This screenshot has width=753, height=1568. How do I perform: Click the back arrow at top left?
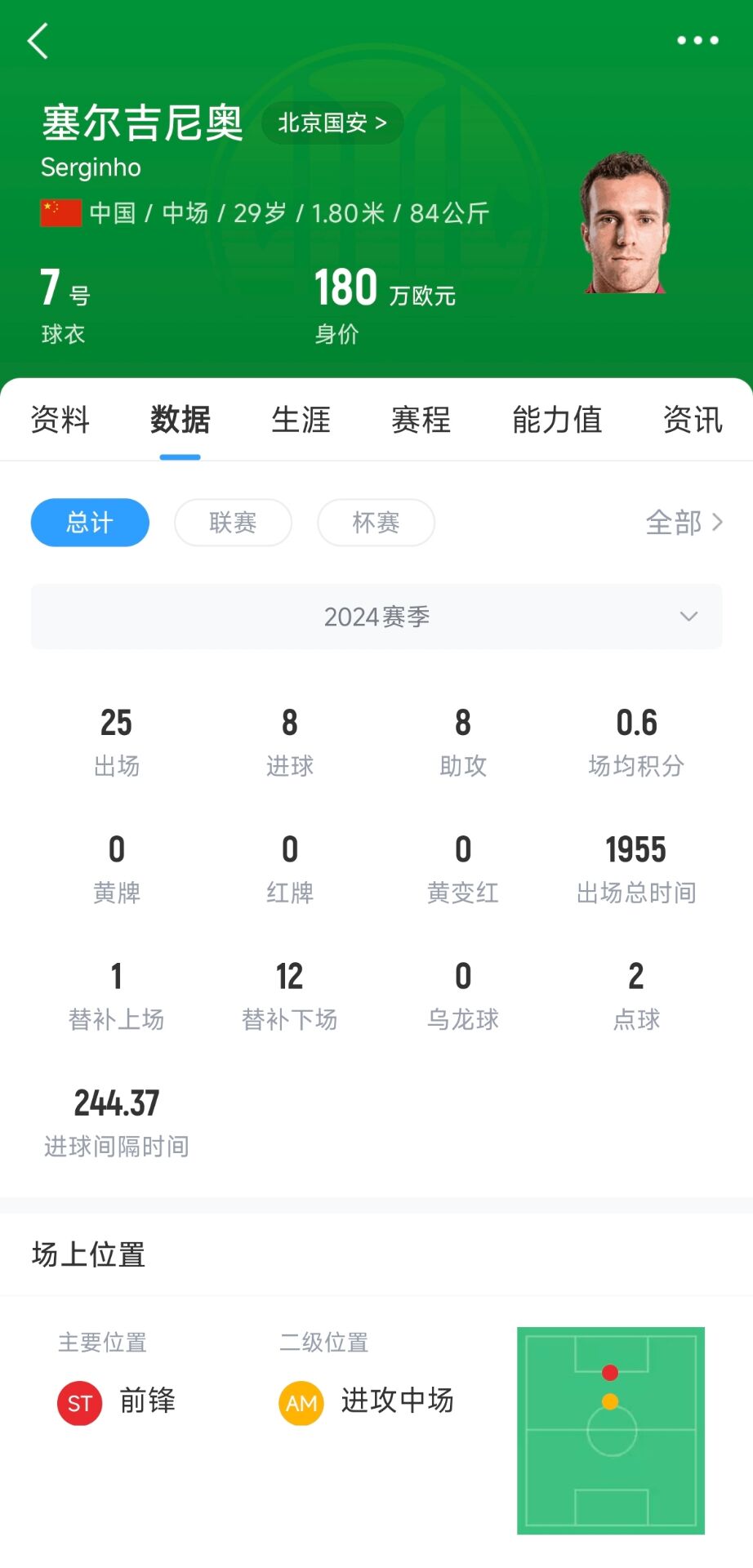tap(38, 41)
